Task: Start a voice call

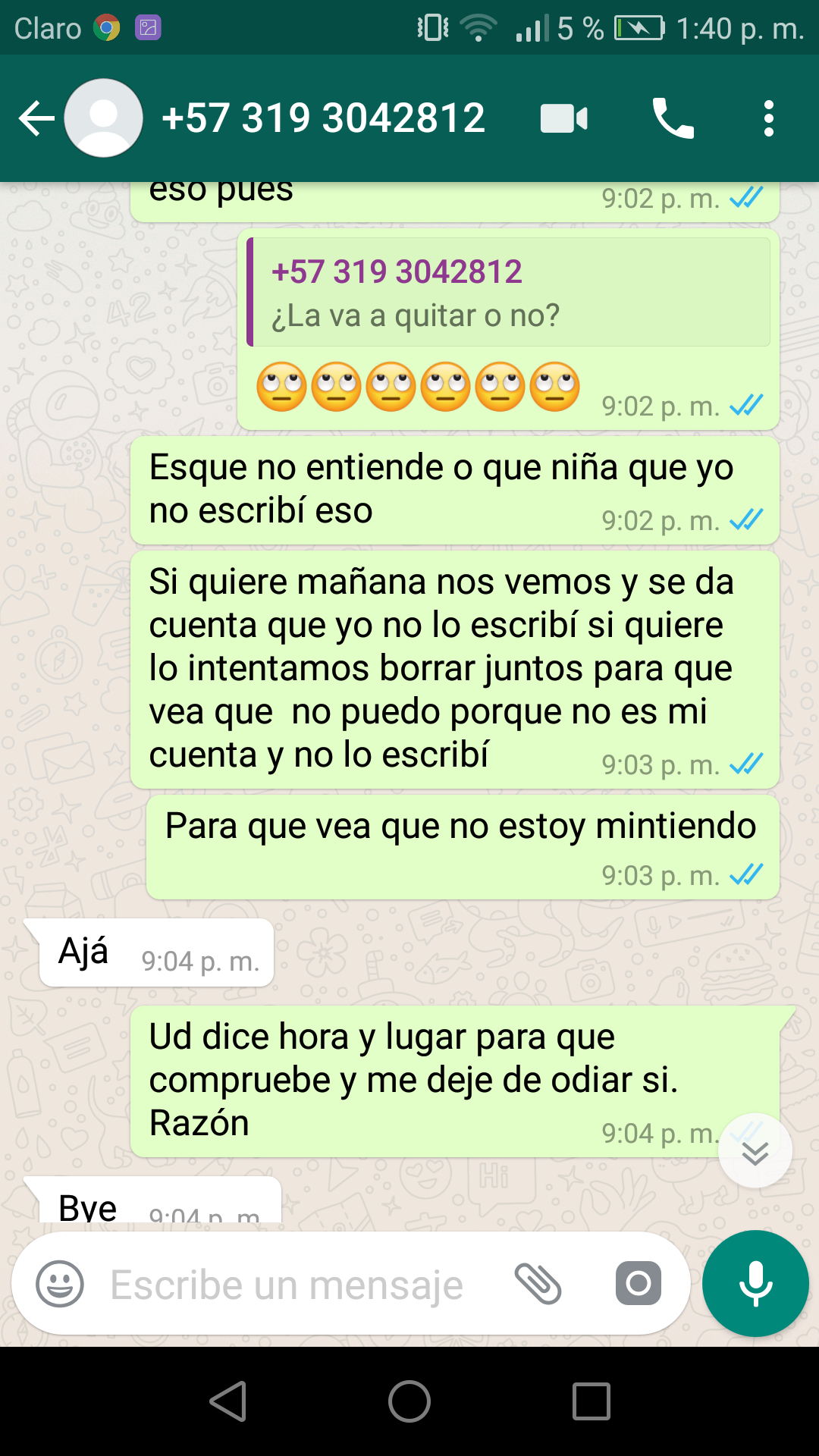Action: (x=673, y=119)
